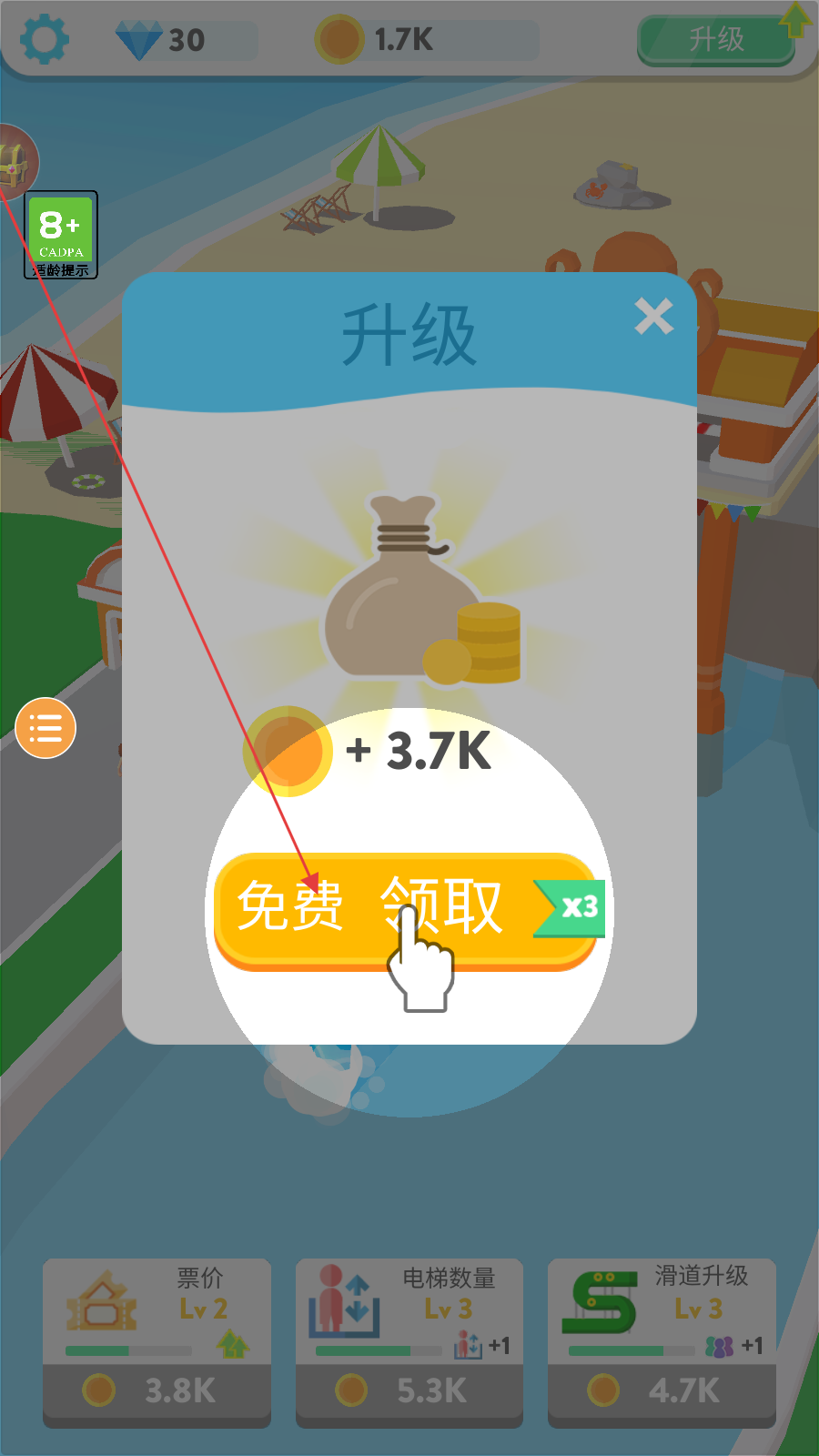Screen dimensions: 819x1456
Task: Upgrade elevator count for 5.3K
Action: tap(409, 1390)
